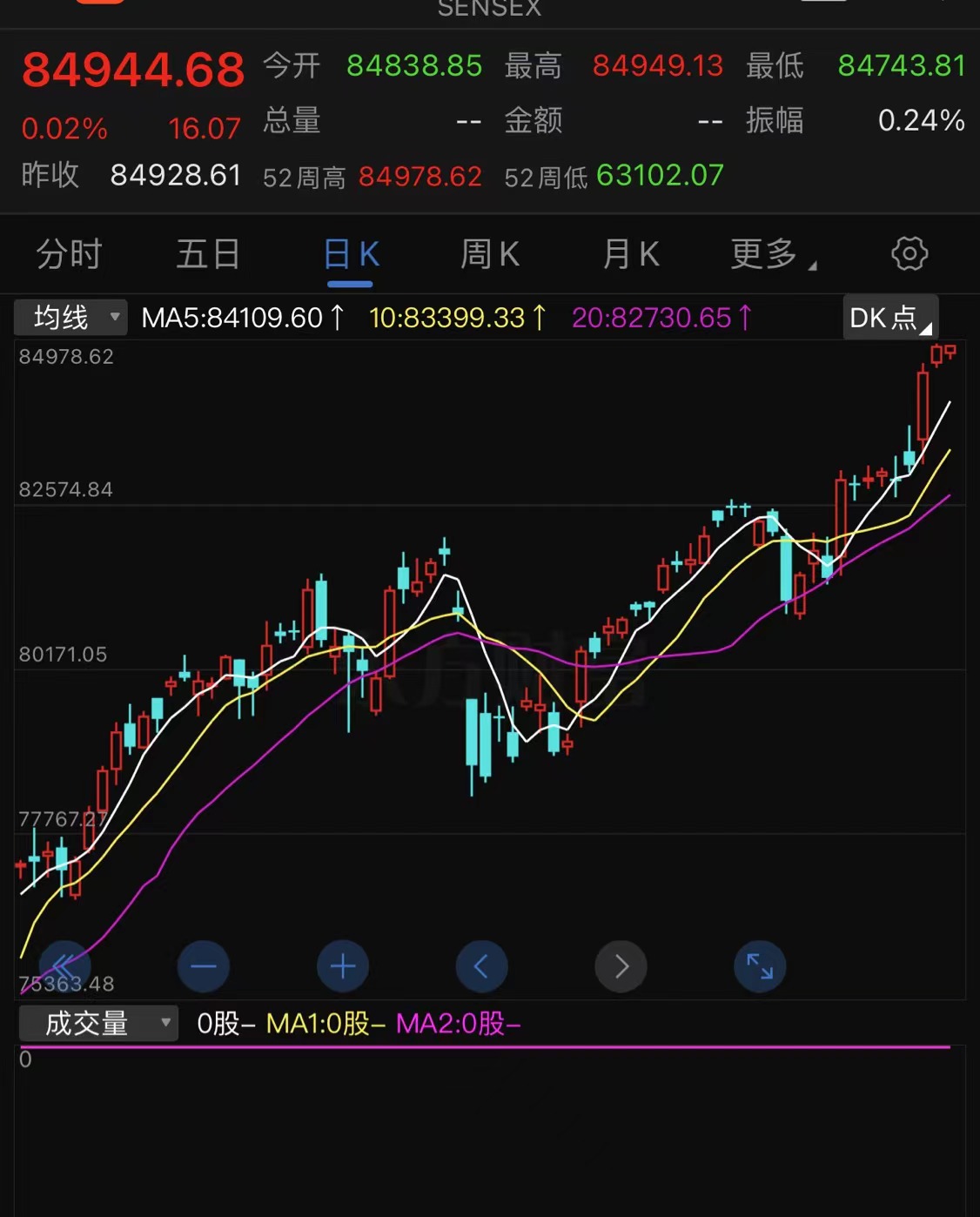The height and width of the screenshot is (1217, 980).
Task: Select the 月K monthly chart view
Action: [630, 254]
